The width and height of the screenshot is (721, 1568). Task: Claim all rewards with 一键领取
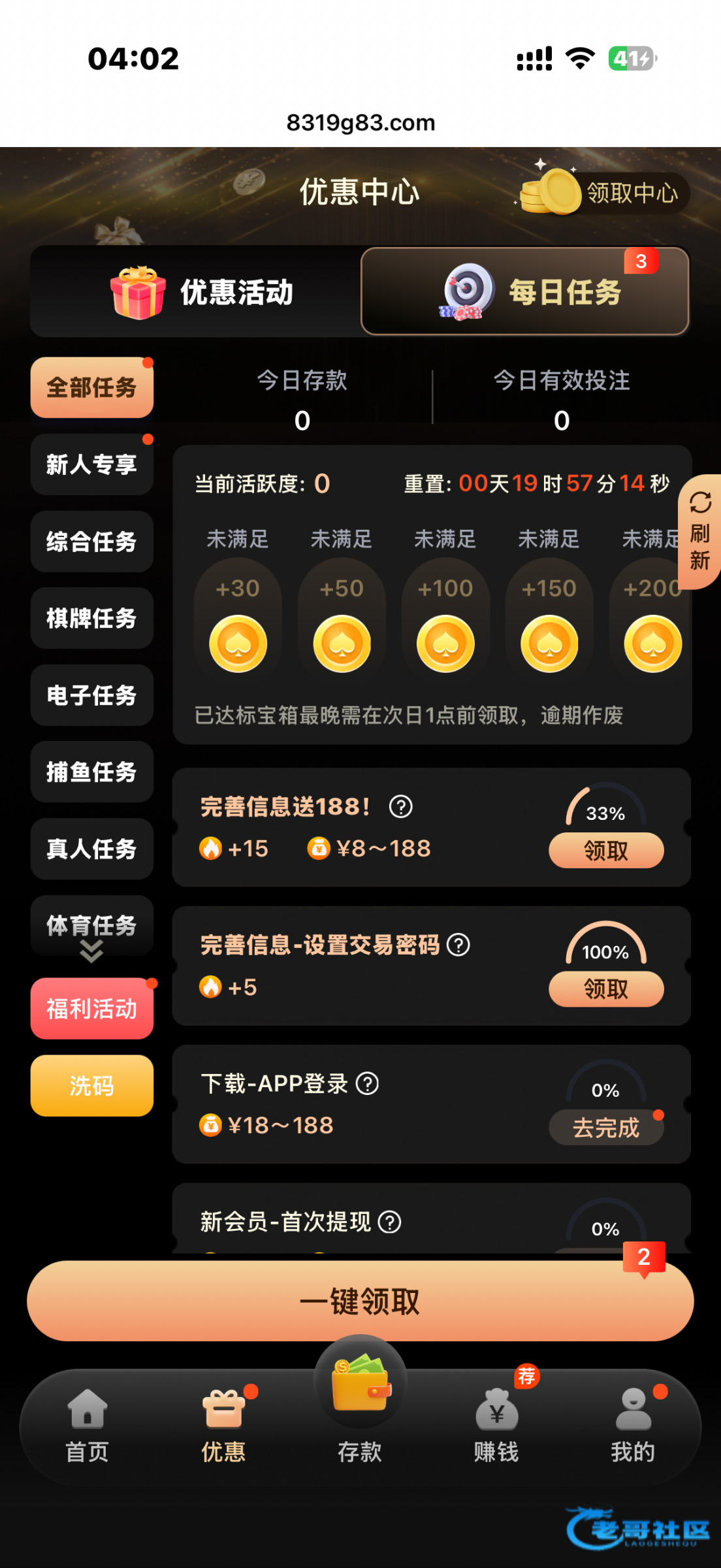pyautogui.click(x=360, y=1301)
